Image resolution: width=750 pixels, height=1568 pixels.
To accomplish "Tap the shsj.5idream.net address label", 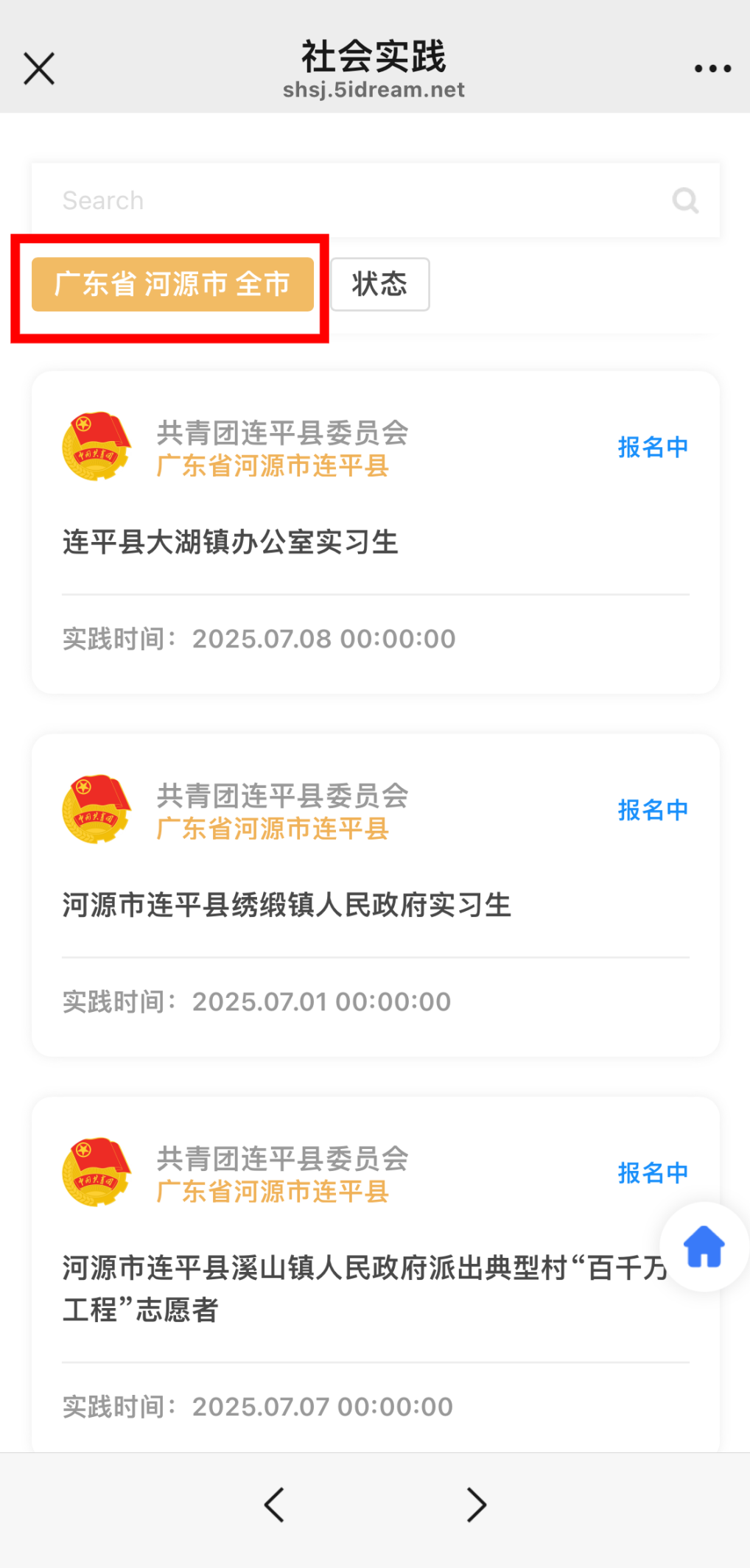I will (373, 89).
